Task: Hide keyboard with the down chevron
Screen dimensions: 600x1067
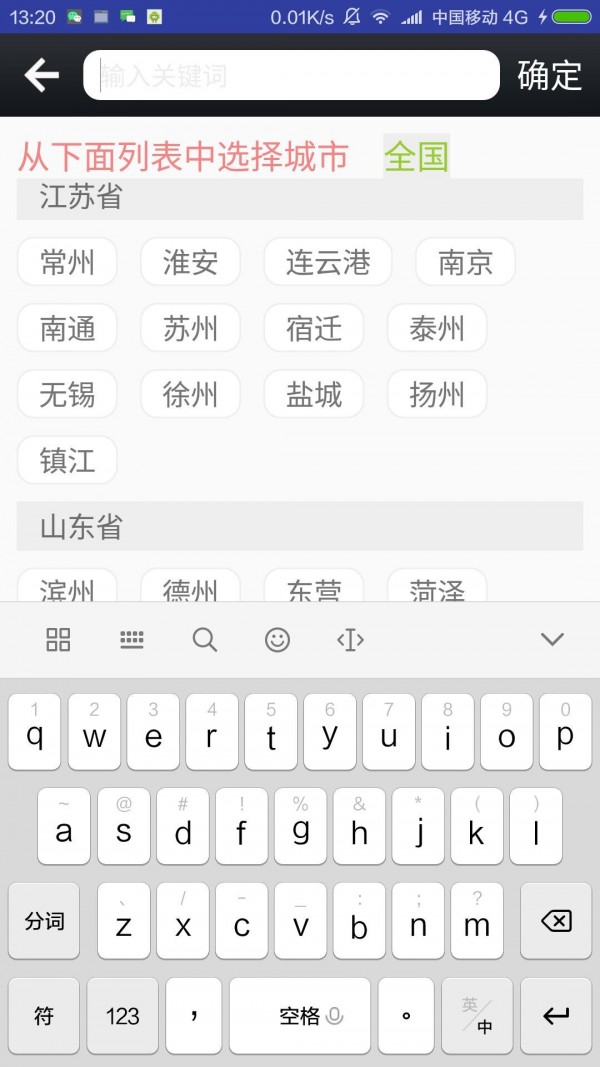Action: [x=552, y=639]
